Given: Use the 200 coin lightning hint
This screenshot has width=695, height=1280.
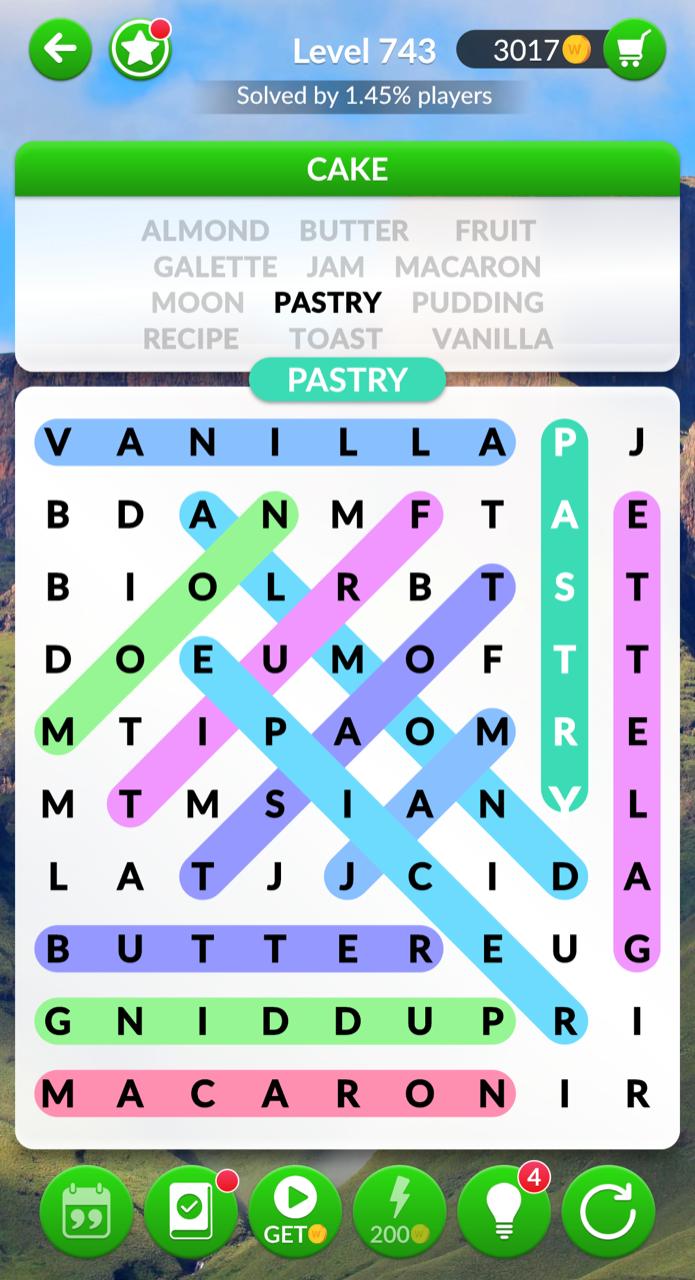Looking at the screenshot, I should pyautogui.click(x=399, y=1212).
